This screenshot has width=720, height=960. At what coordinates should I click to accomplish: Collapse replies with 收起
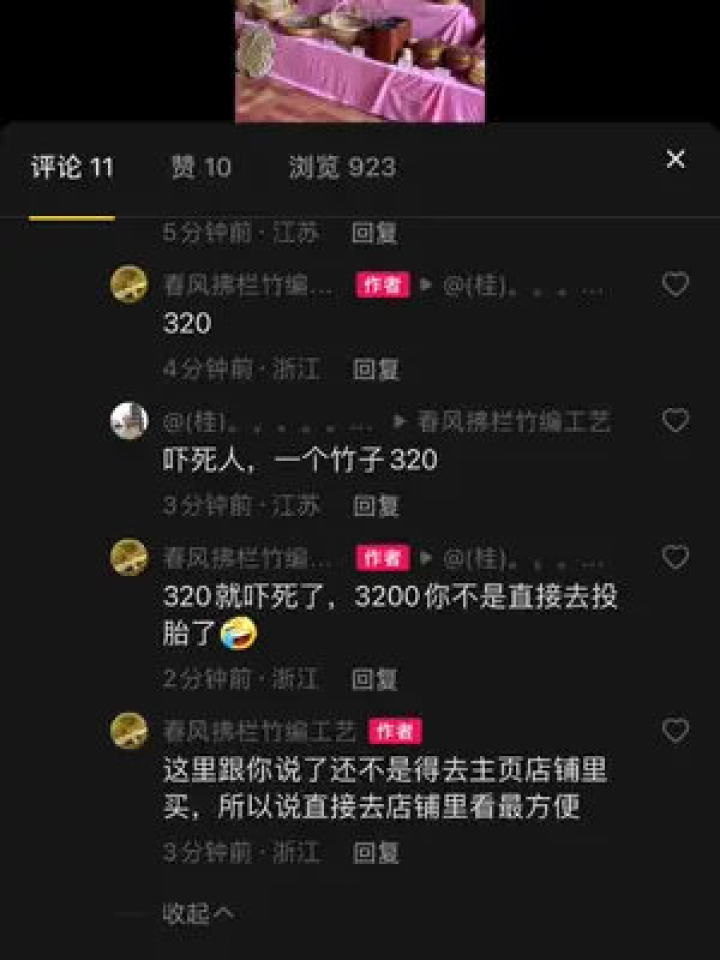coord(198,913)
